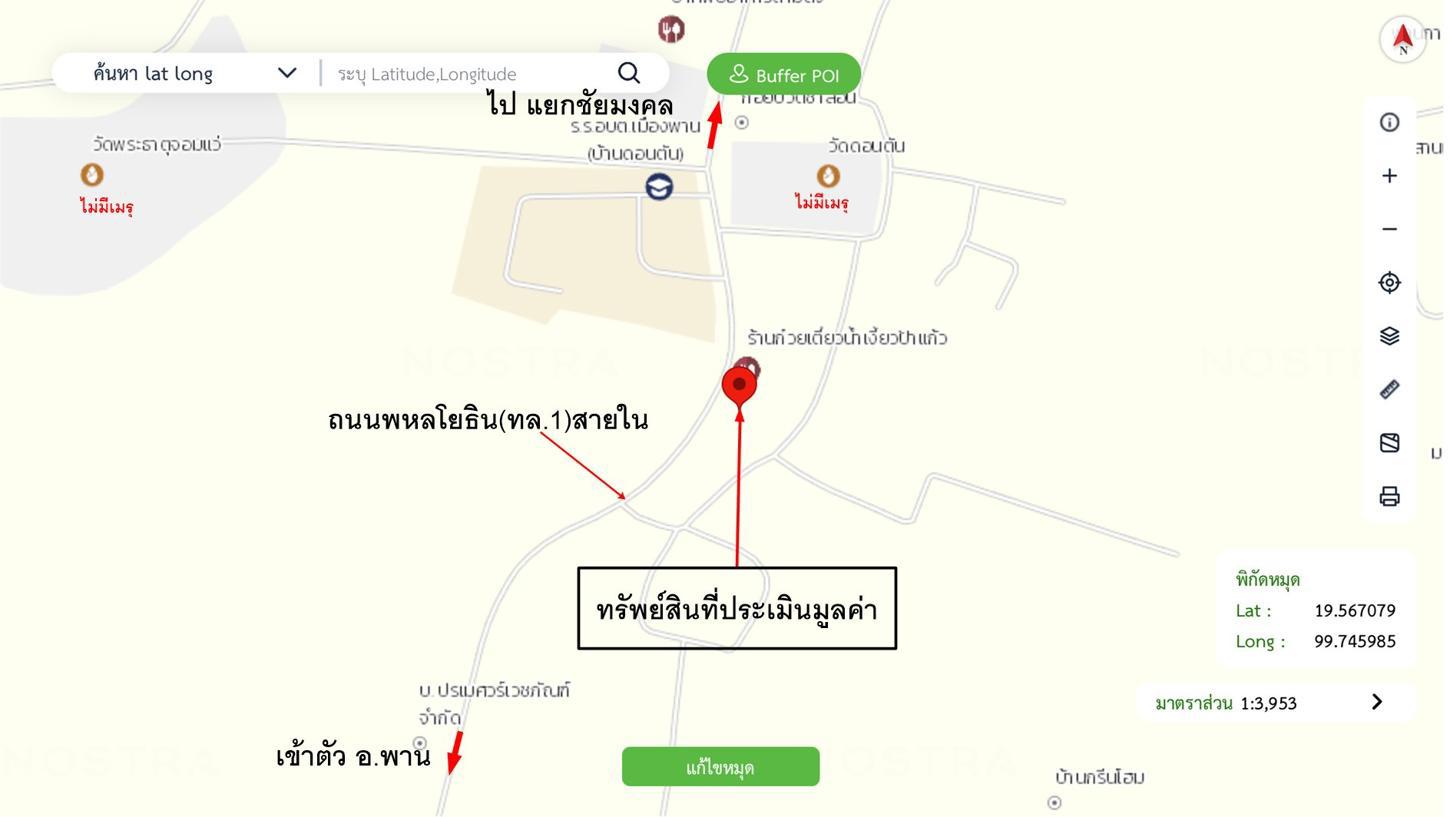Open the map information icon
Screen dimensions: 1450x817
1389,122
